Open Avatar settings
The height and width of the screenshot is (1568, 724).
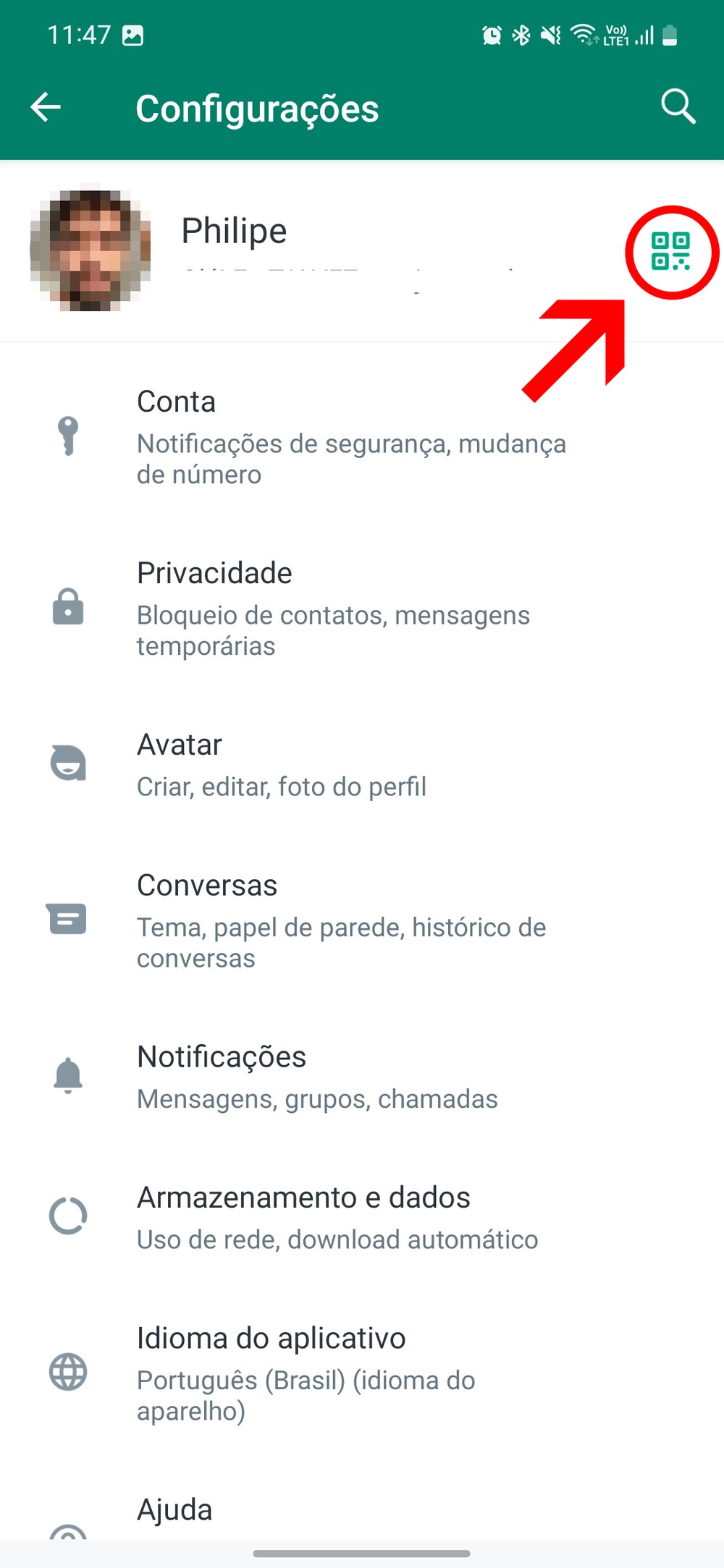tap(281, 765)
